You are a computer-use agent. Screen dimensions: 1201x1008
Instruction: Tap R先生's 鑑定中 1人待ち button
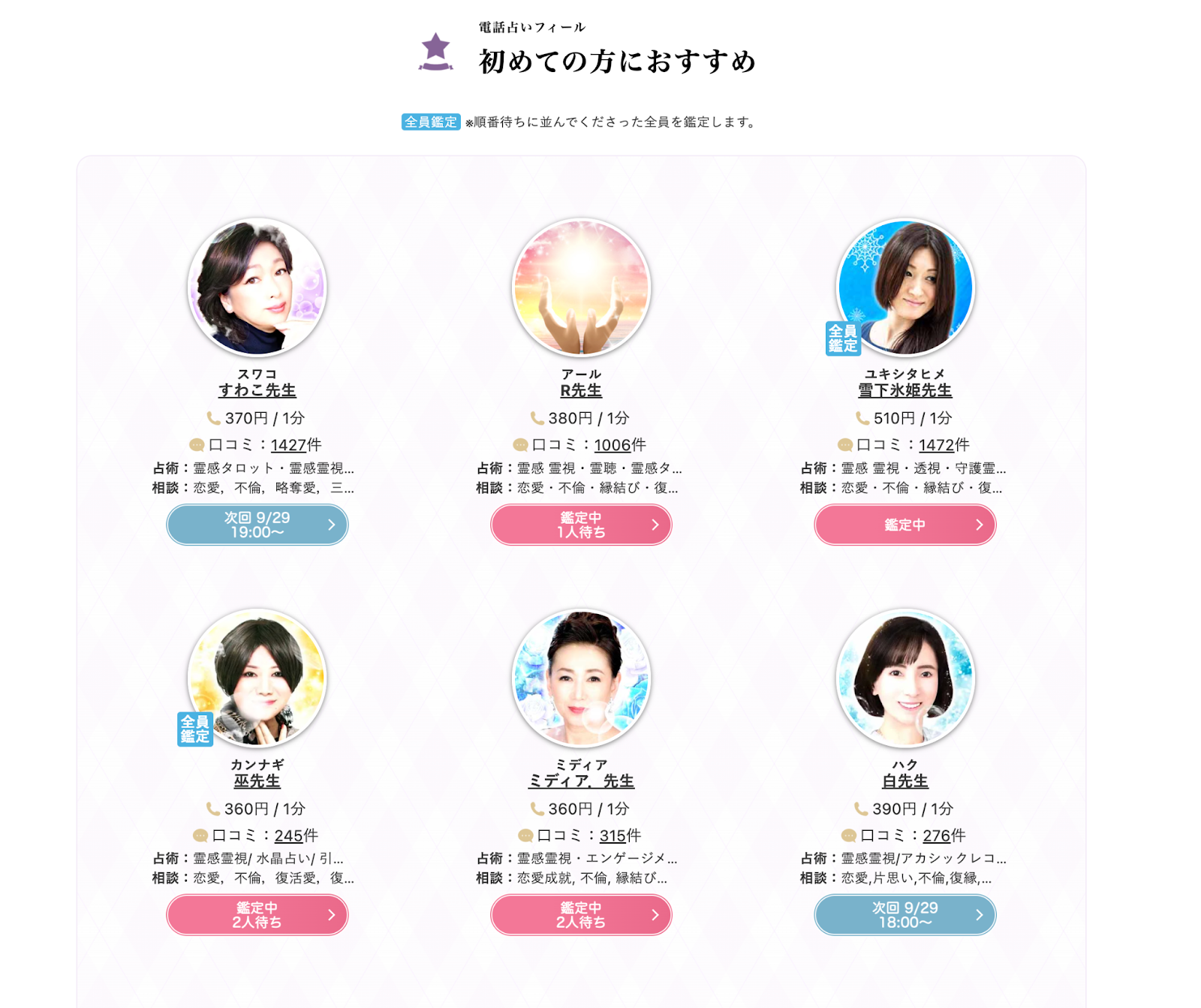[581, 525]
